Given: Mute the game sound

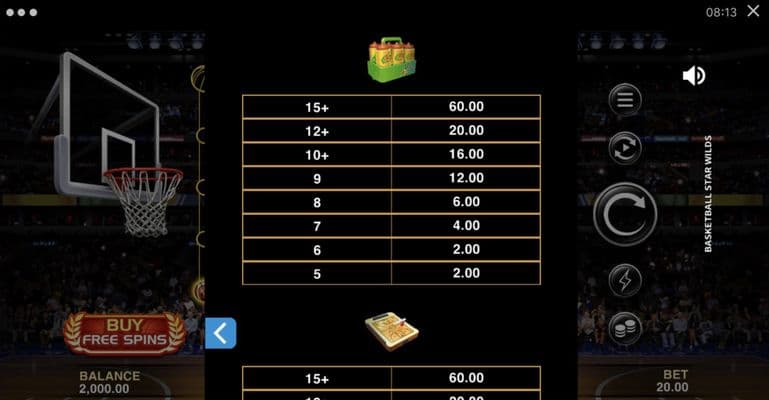Looking at the screenshot, I should coord(693,76).
